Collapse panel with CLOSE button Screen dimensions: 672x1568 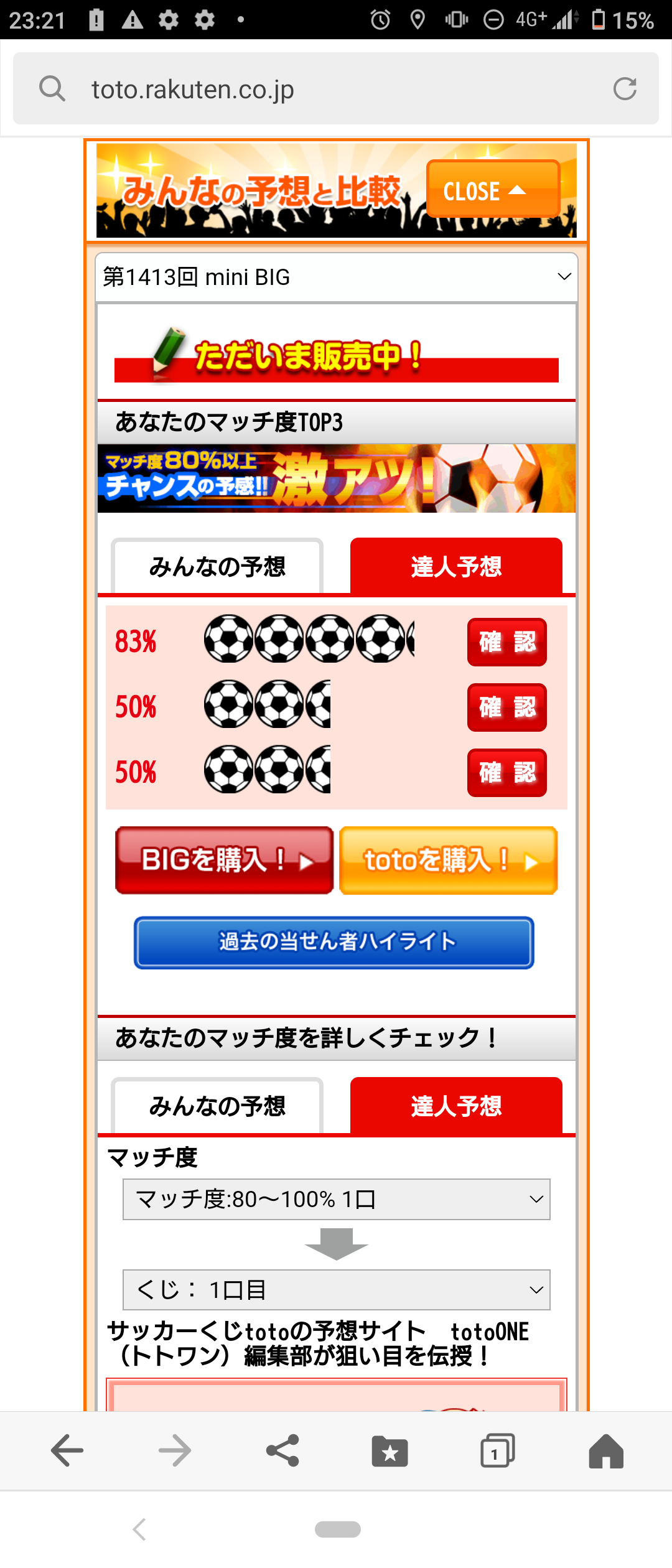pos(493,190)
